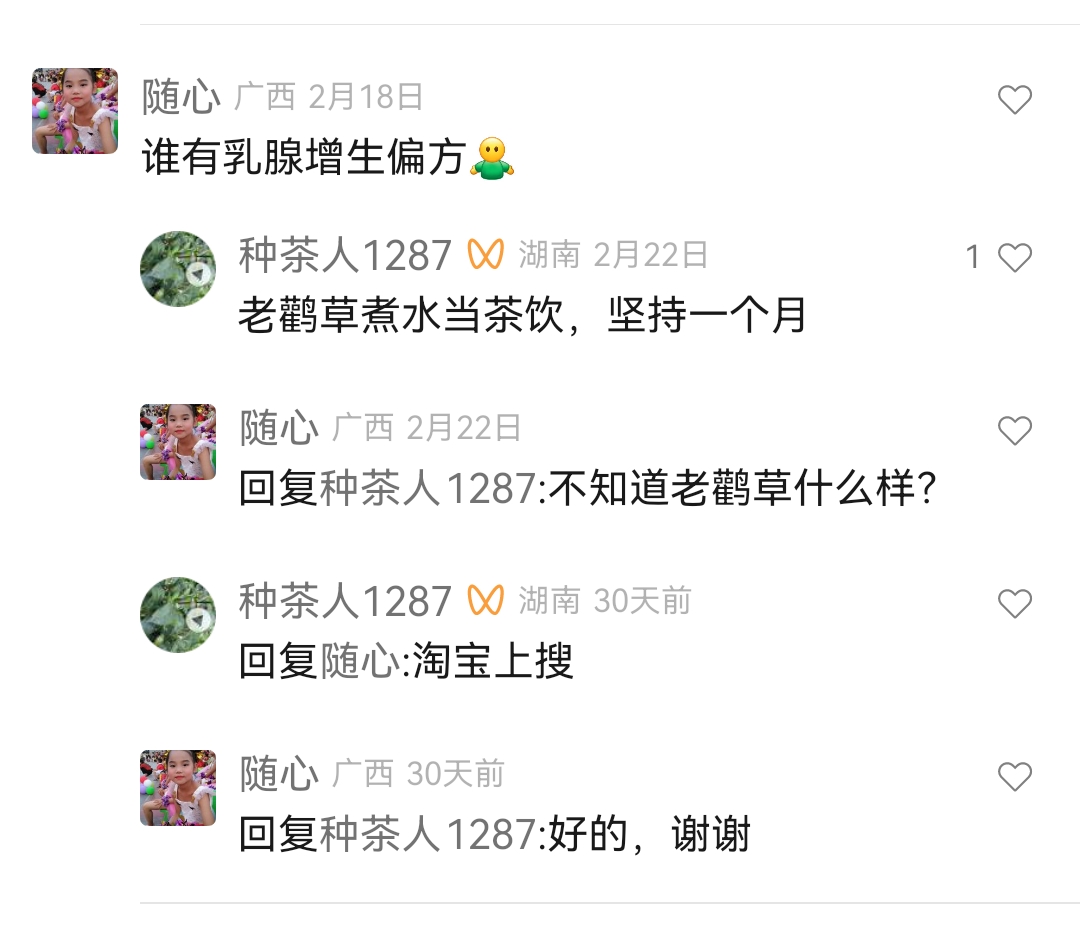Open 随心's avatar beside 好的，谢谢 reply
This screenshot has width=1080, height=944.
tap(178, 788)
